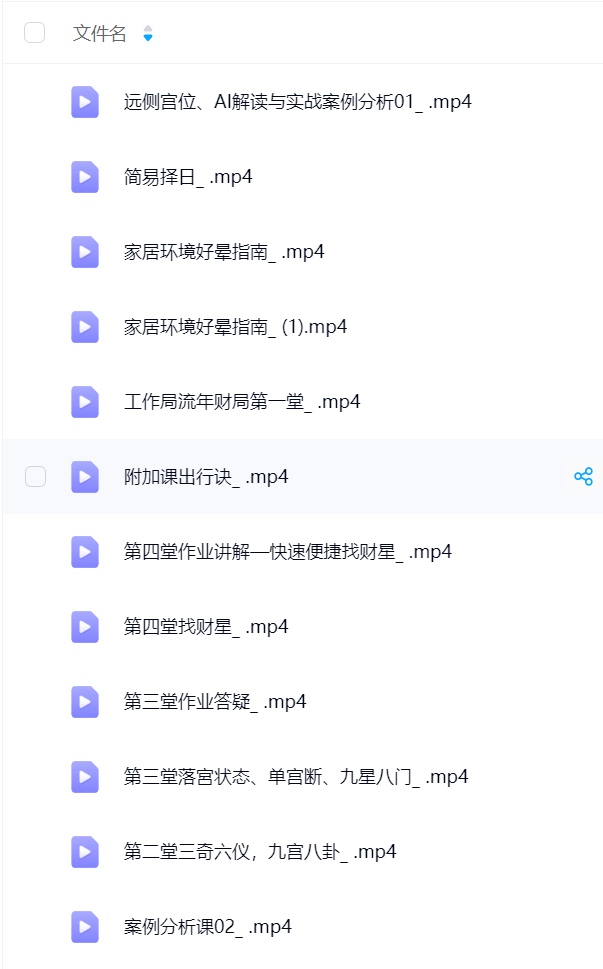Open 家居环境好晕指南_ (1).mp4

[x=235, y=327]
